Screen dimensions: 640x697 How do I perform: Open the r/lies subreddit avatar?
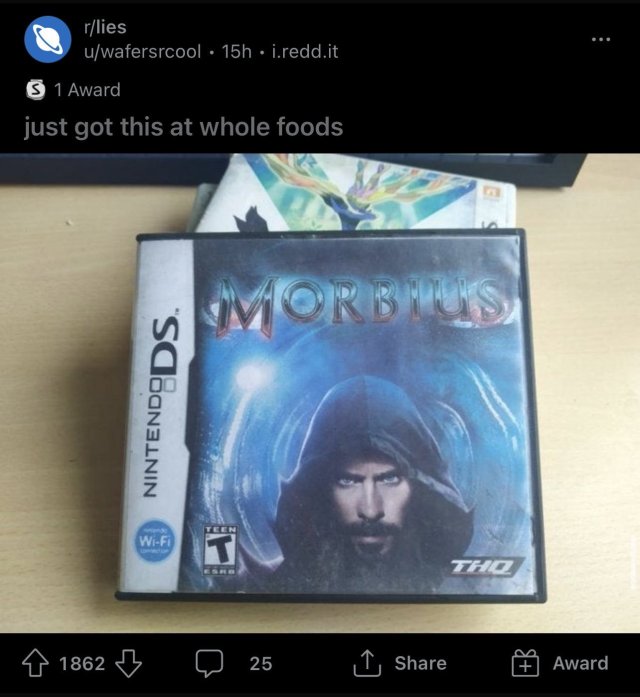tap(47, 39)
